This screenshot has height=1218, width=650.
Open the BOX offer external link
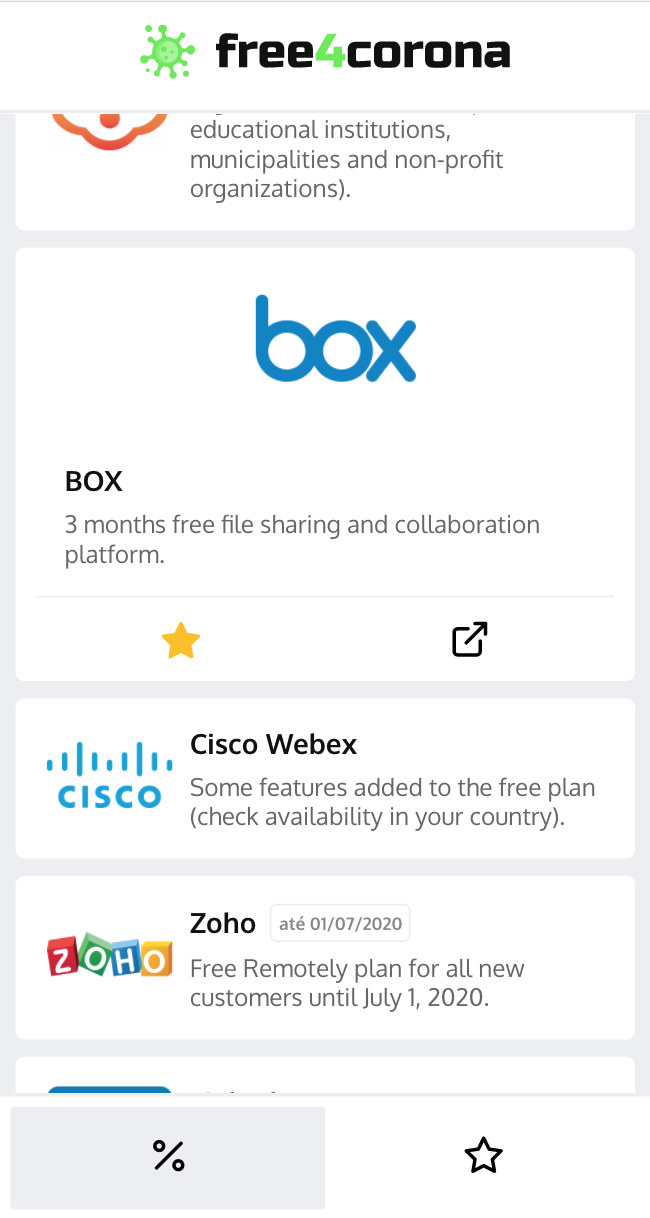[x=469, y=640]
